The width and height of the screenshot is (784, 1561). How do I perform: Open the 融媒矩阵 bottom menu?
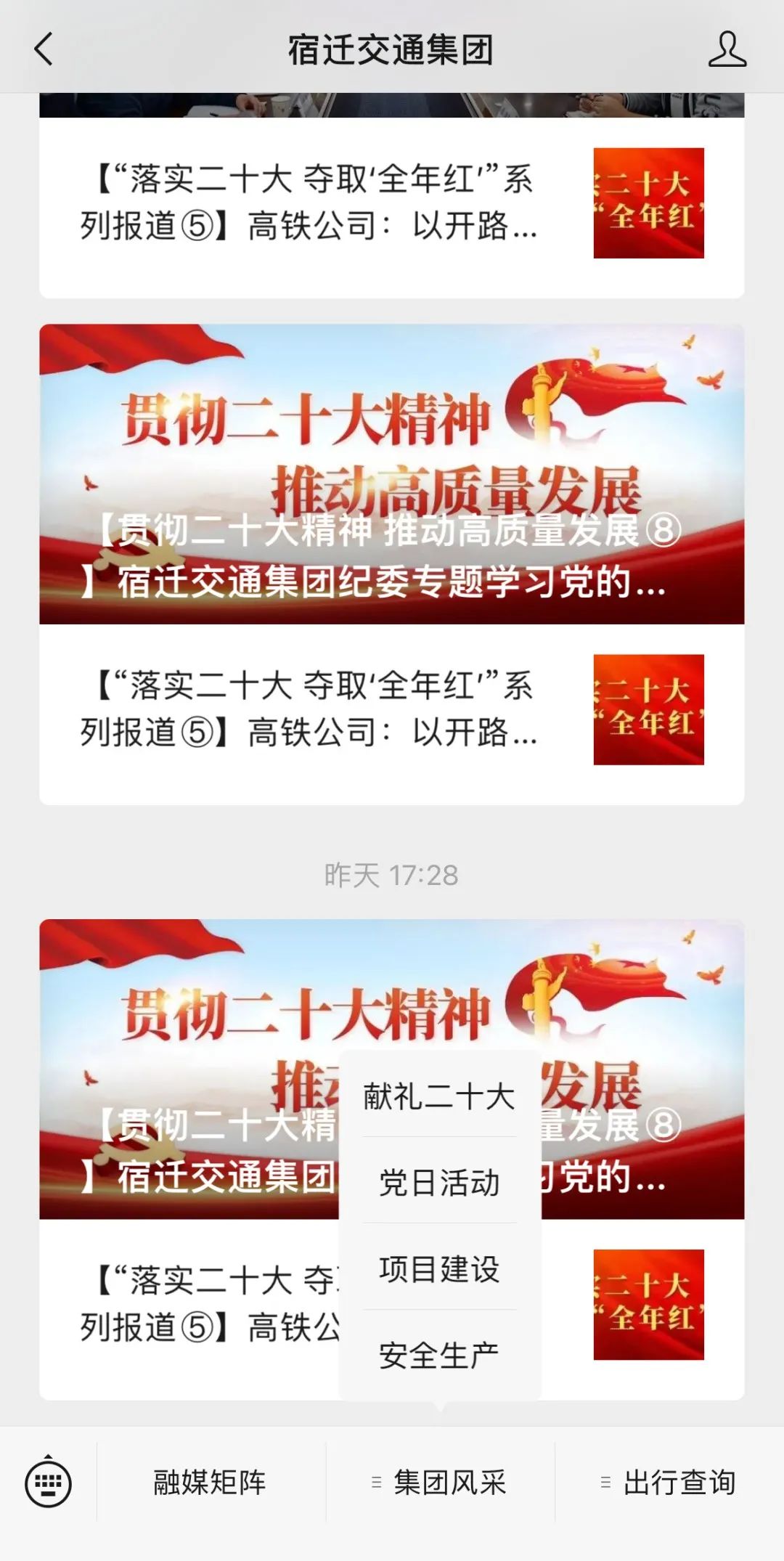pos(210,1483)
